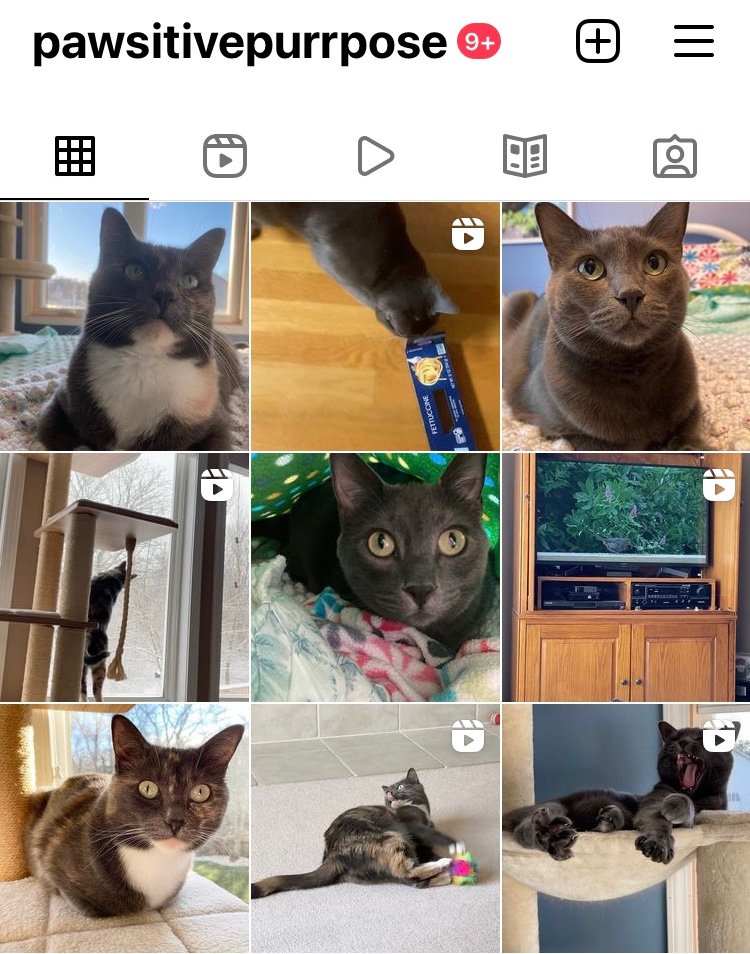The height and width of the screenshot is (954, 750).
Task: Switch to the Reels tab
Action: [224, 157]
